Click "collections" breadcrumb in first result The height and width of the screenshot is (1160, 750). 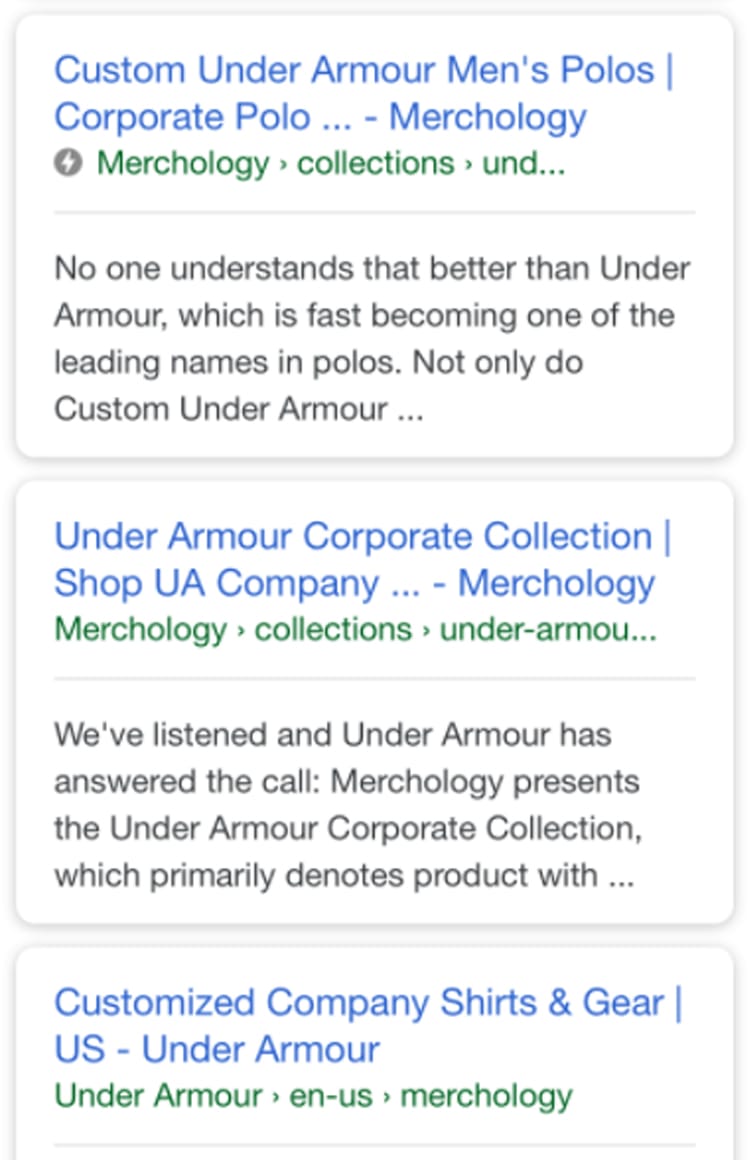click(374, 163)
